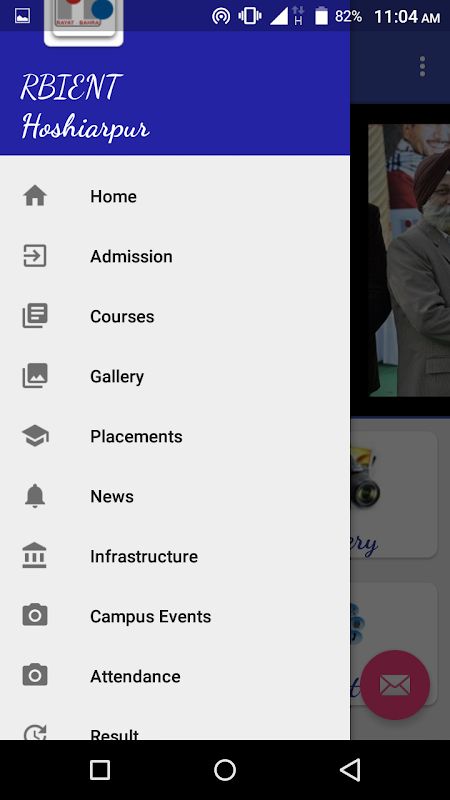This screenshot has height=800, width=450.
Task: Tap the system home button
Action: 225,770
